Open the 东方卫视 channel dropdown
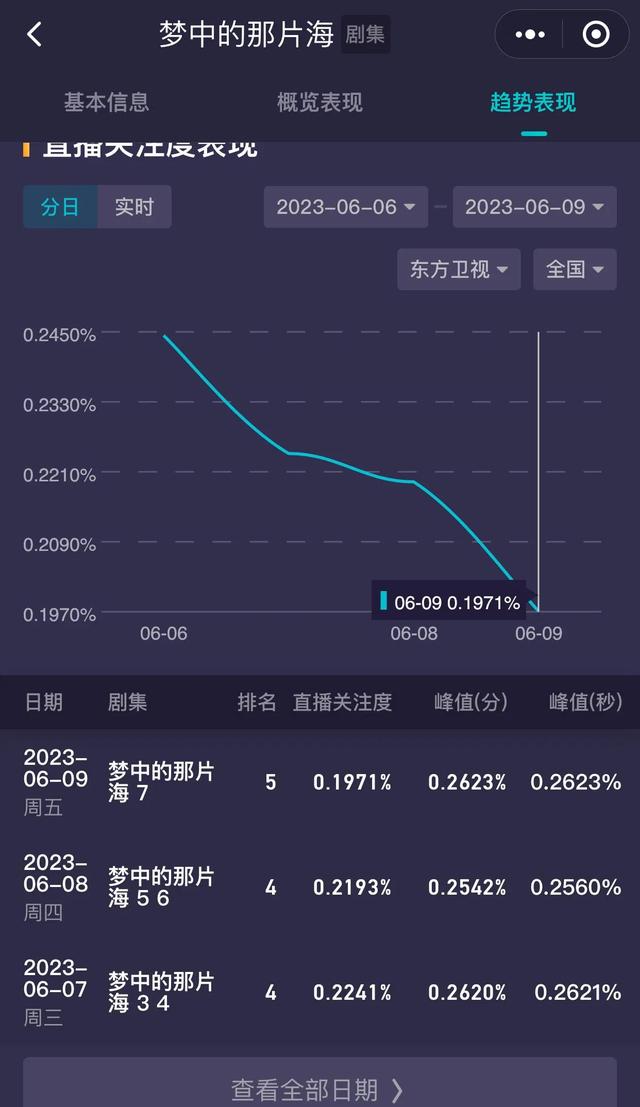640x1107 pixels. click(459, 269)
